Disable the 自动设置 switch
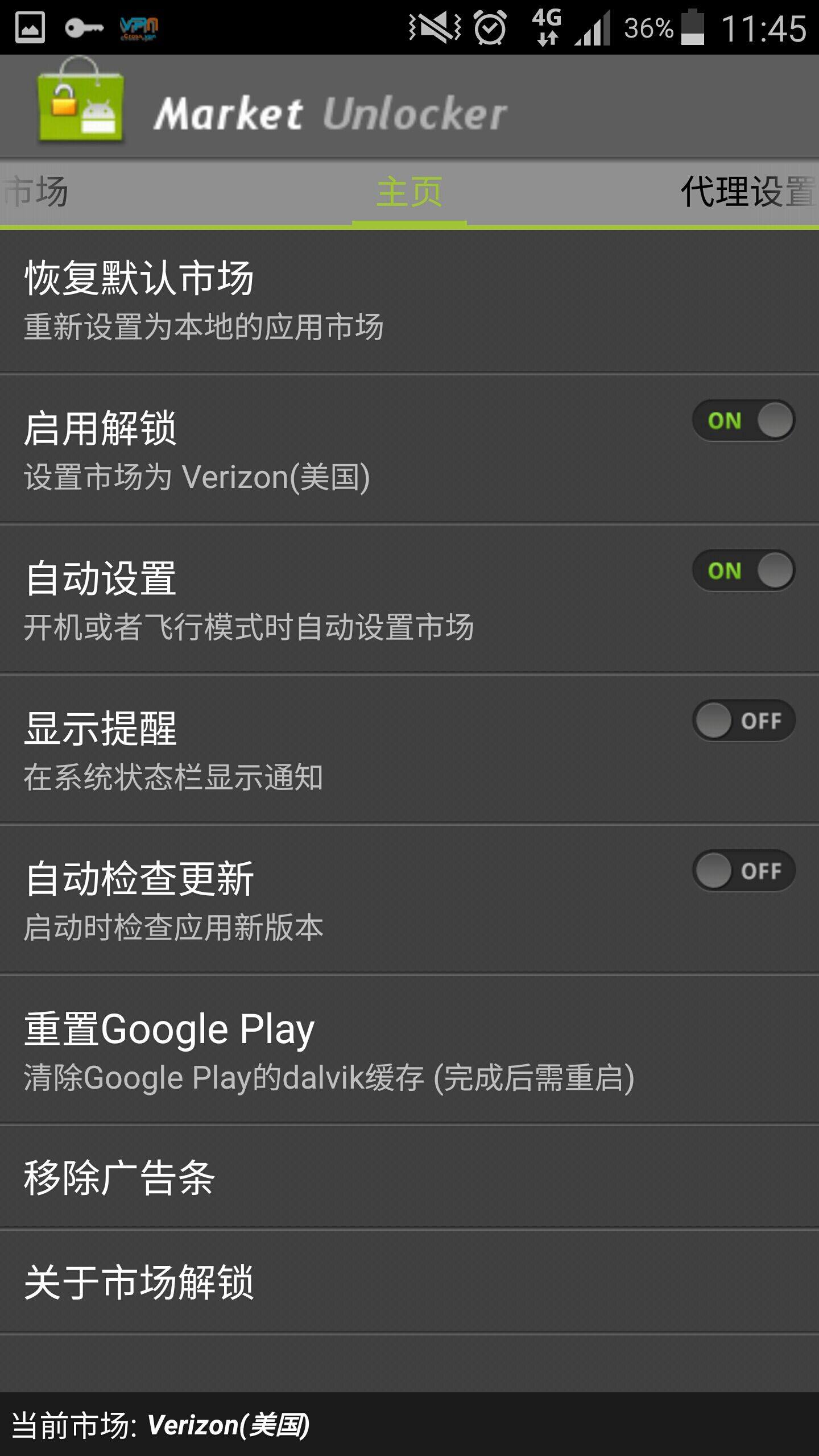This screenshot has height=1456, width=819. (743, 570)
